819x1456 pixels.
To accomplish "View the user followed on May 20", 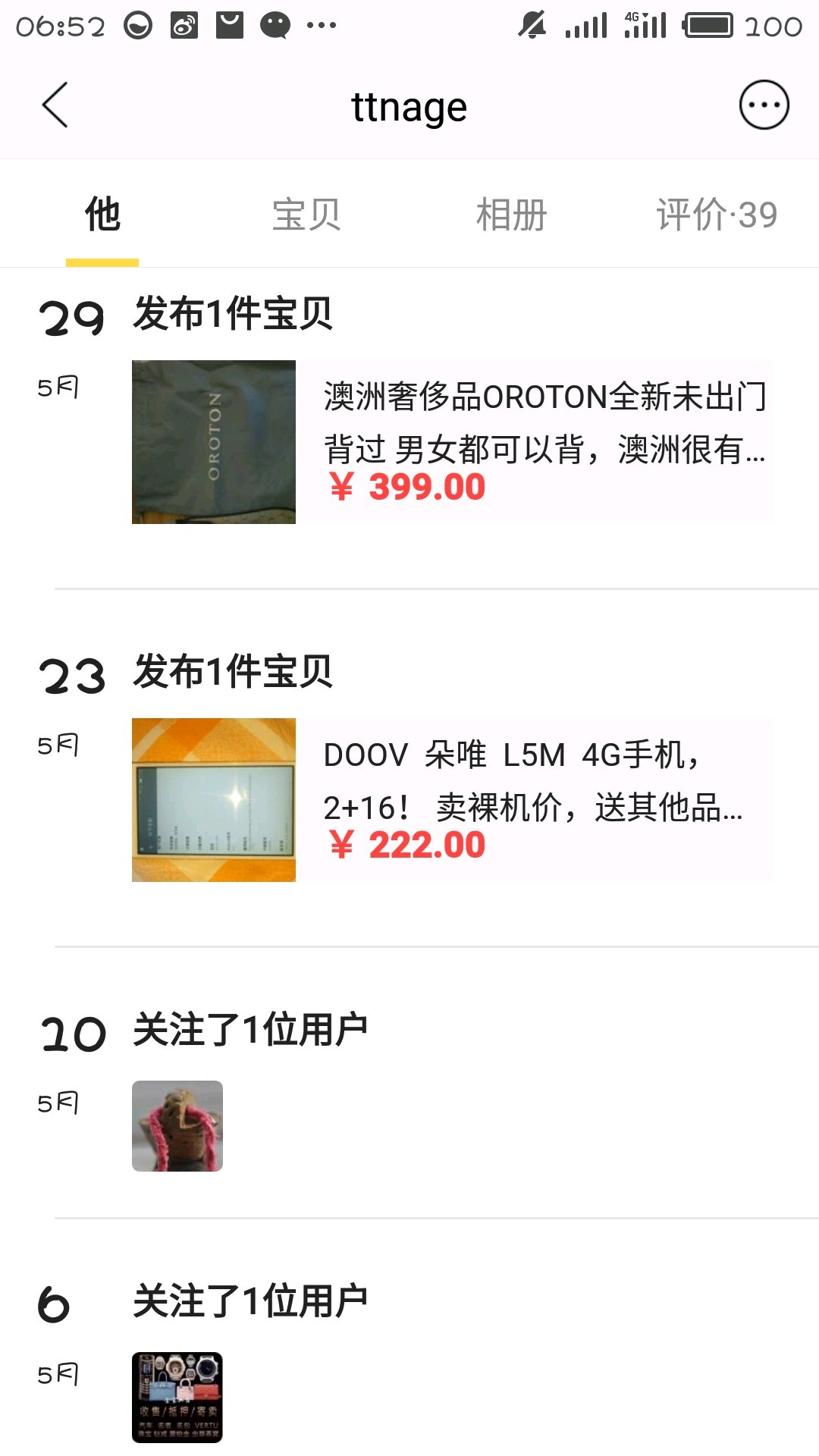I will coord(177,1126).
